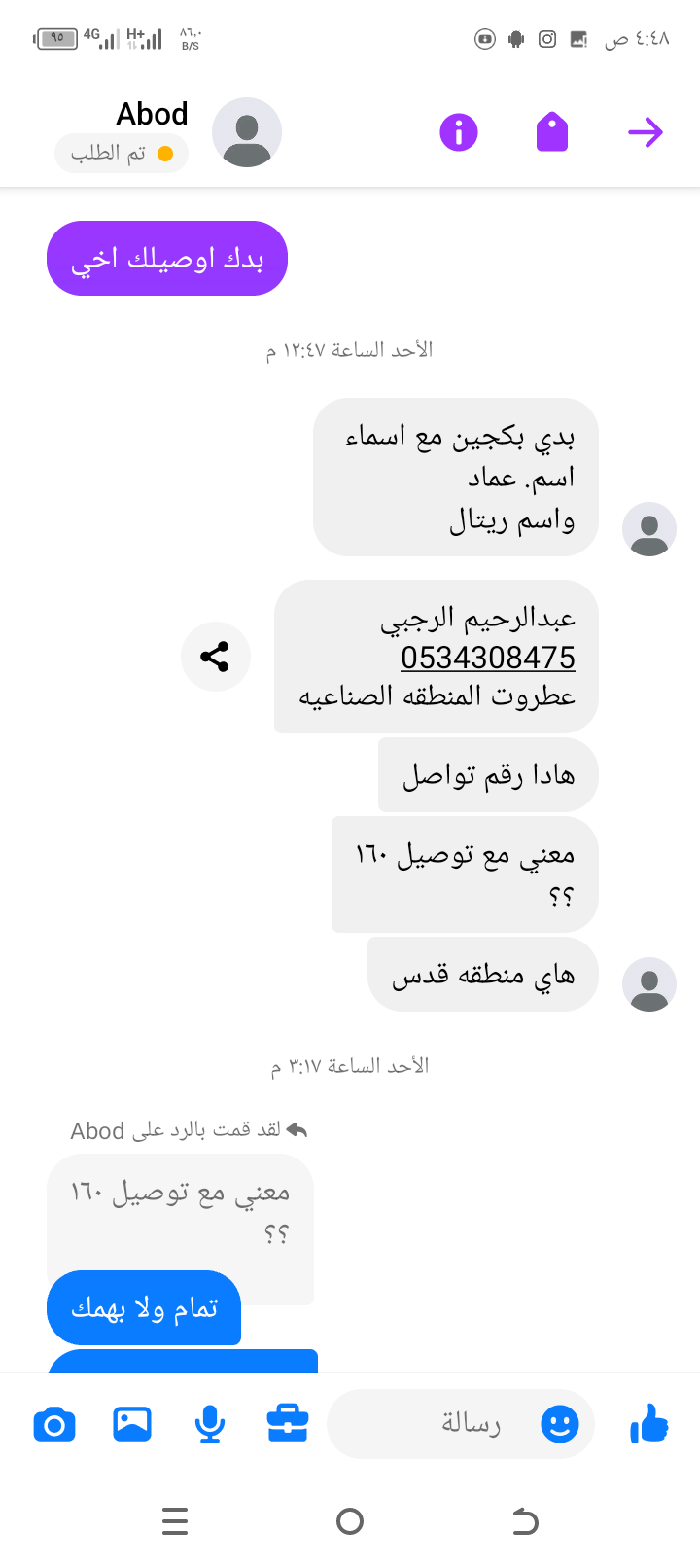
Task: Open the camera to take photo
Action: 54,1425
